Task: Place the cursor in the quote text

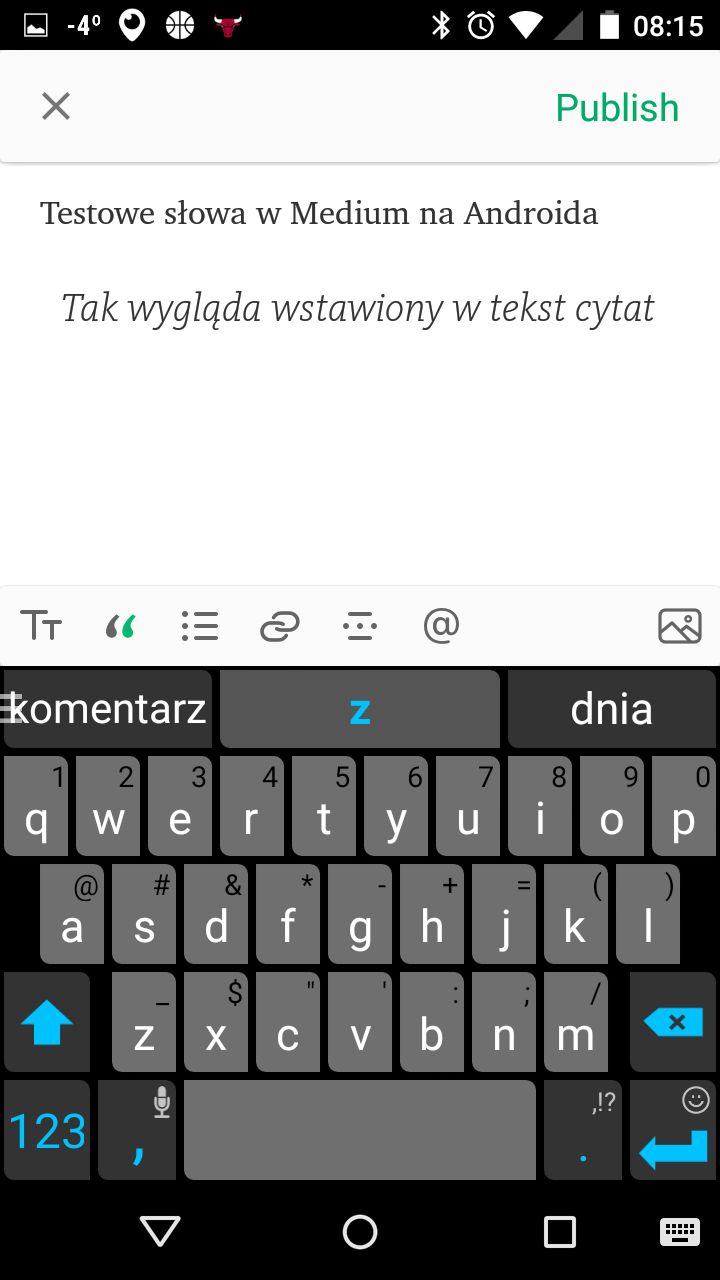Action: 358,309
